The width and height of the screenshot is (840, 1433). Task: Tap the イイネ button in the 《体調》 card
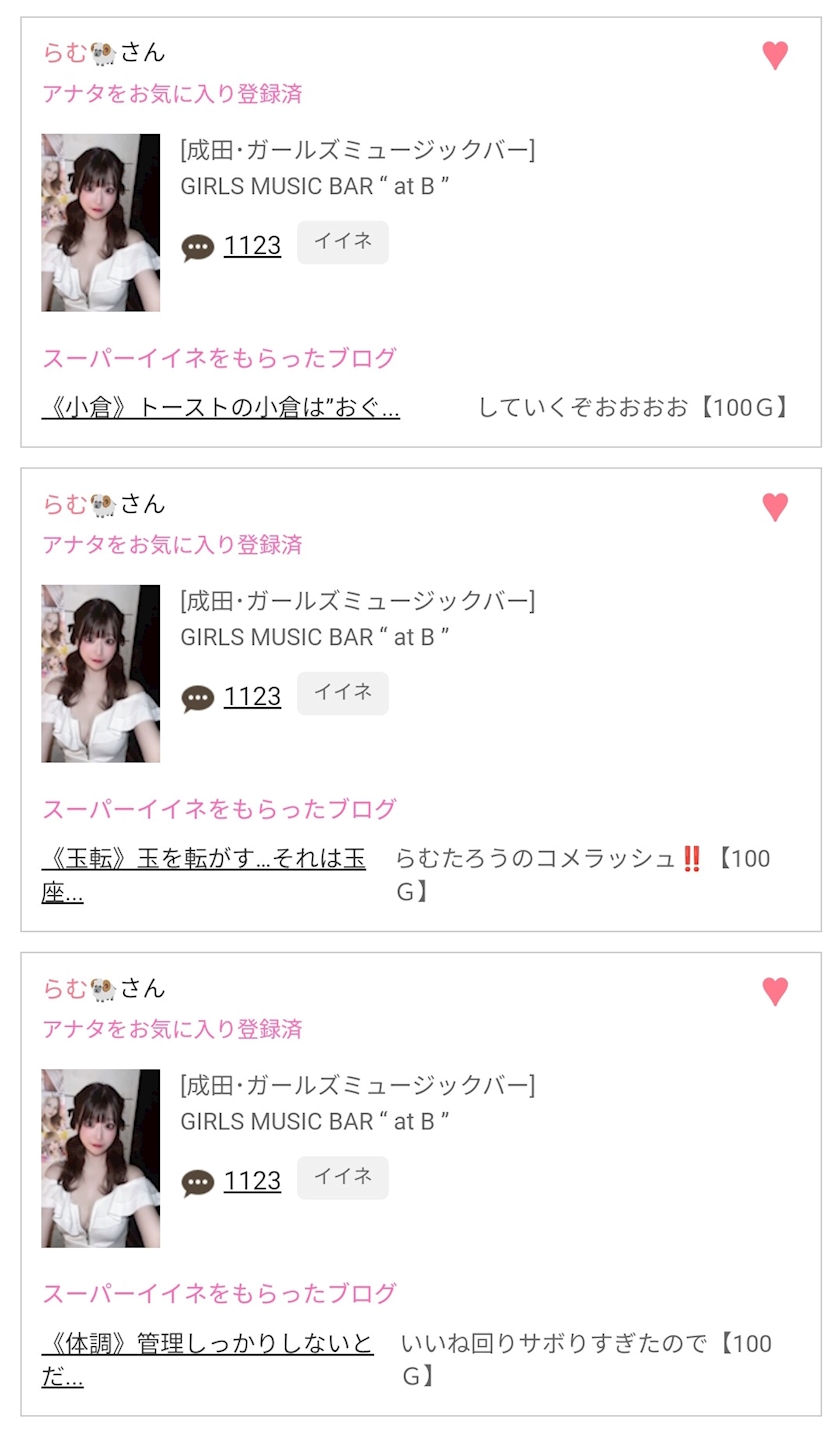point(343,1177)
